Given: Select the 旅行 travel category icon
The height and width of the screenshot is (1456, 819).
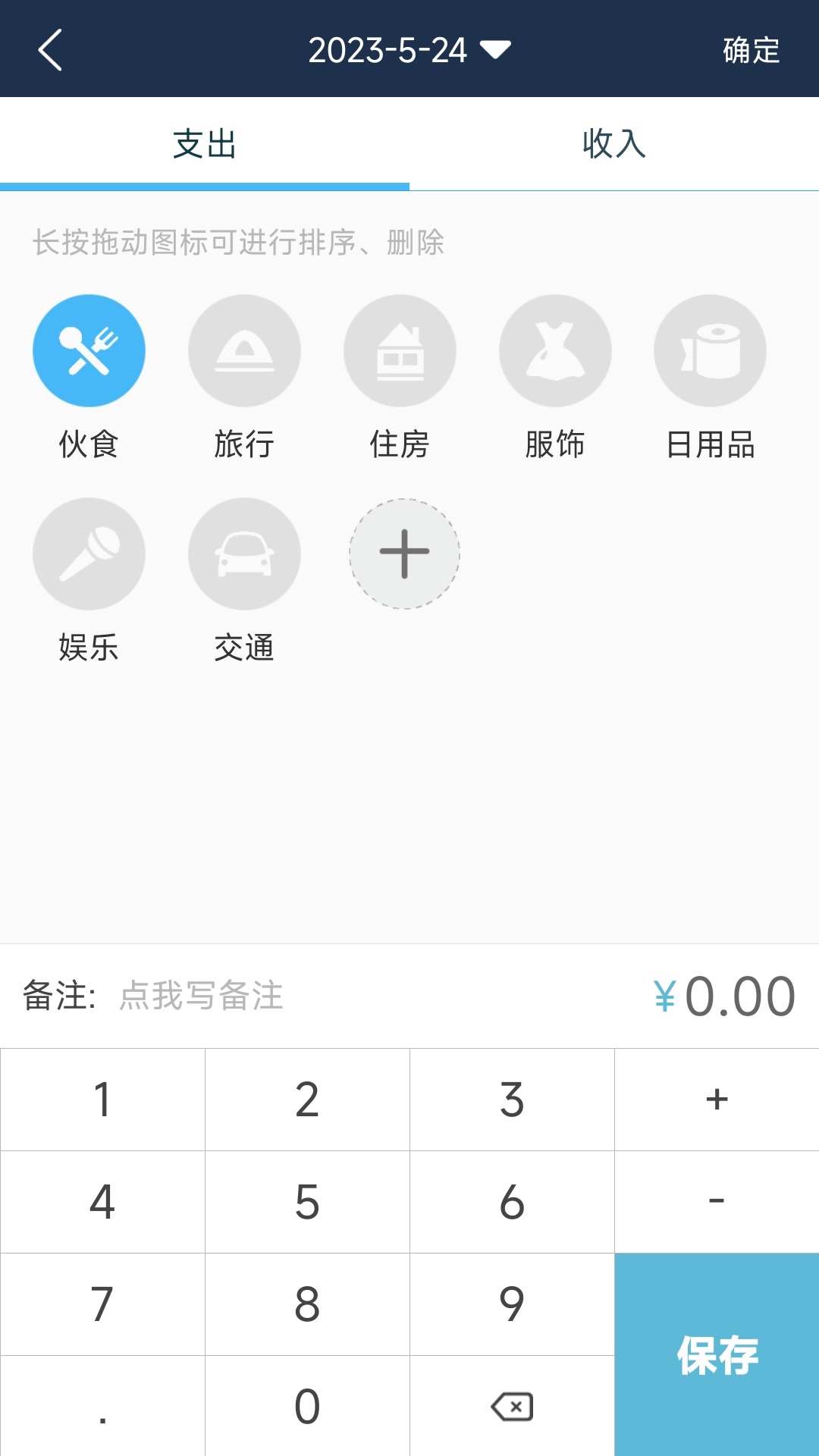Looking at the screenshot, I should tap(244, 350).
